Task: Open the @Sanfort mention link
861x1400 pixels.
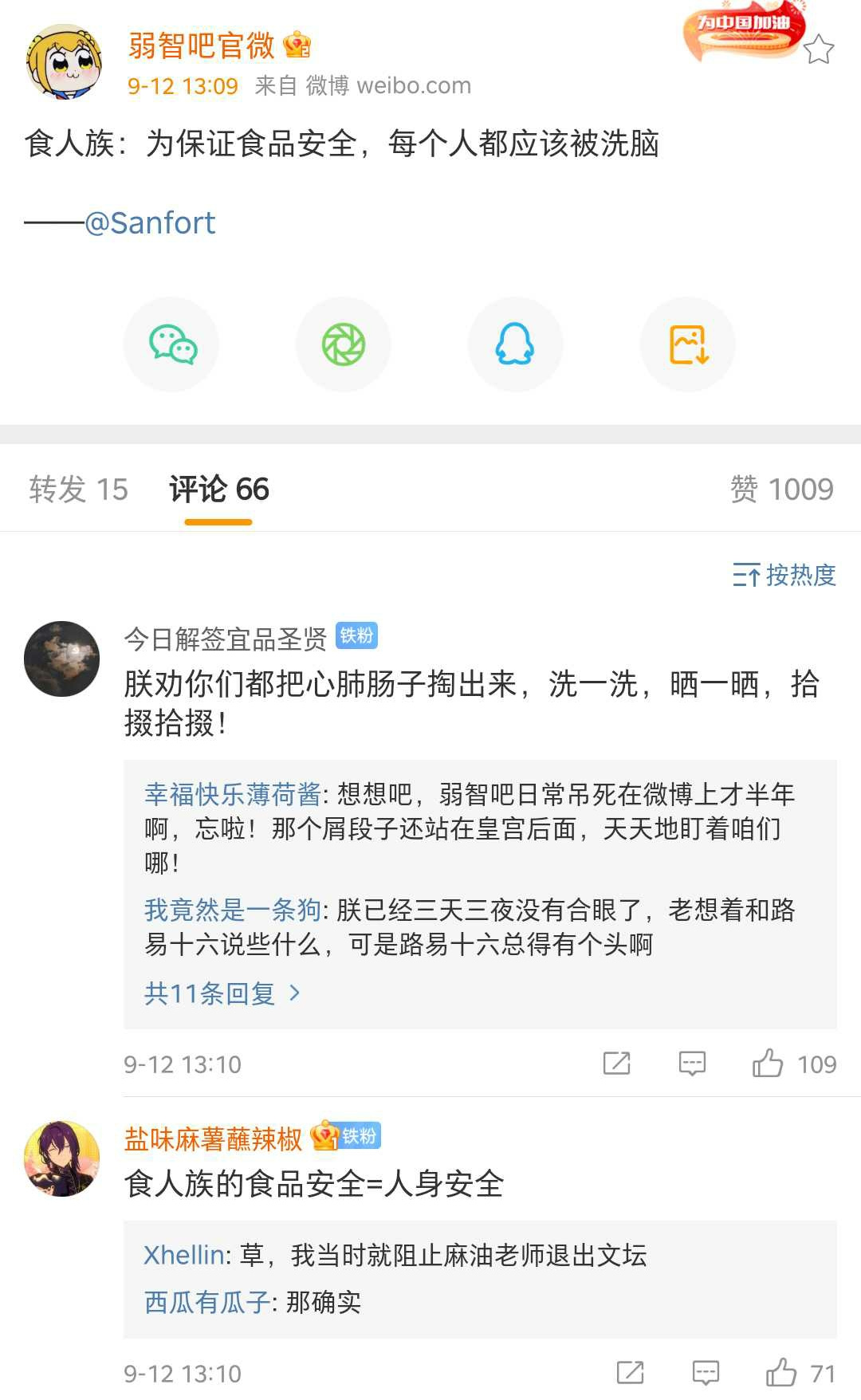Action: pos(150,223)
